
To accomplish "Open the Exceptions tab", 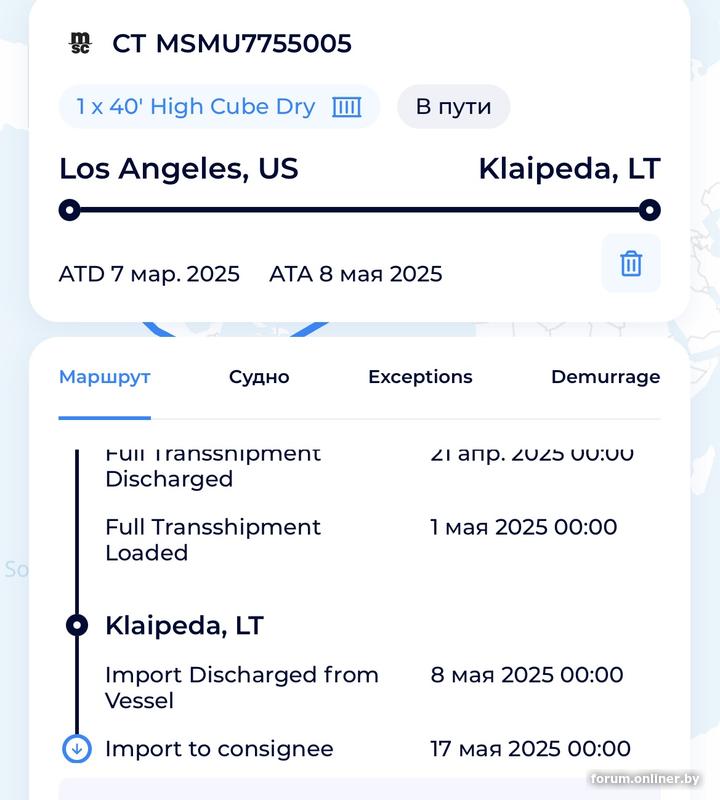I will tap(420, 377).
